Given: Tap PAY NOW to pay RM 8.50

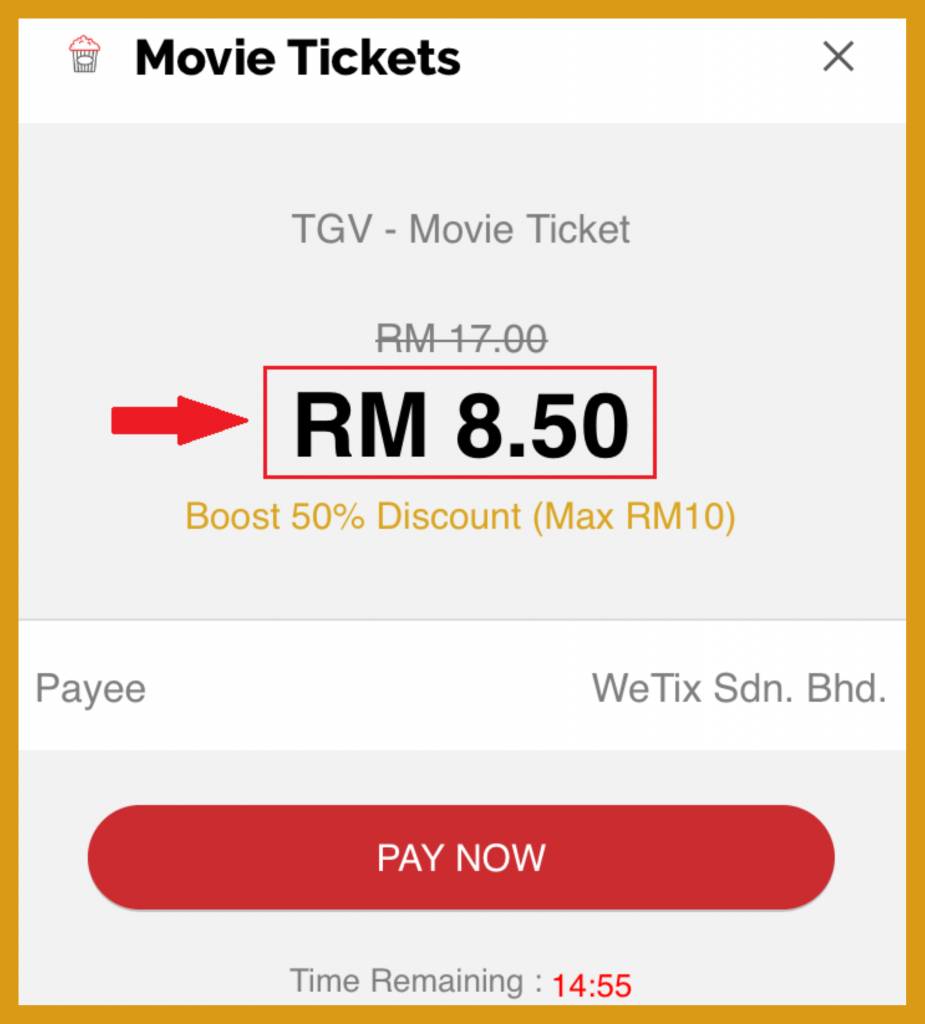Looking at the screenshot, I should pyautogui.click(x=461, y=858).
